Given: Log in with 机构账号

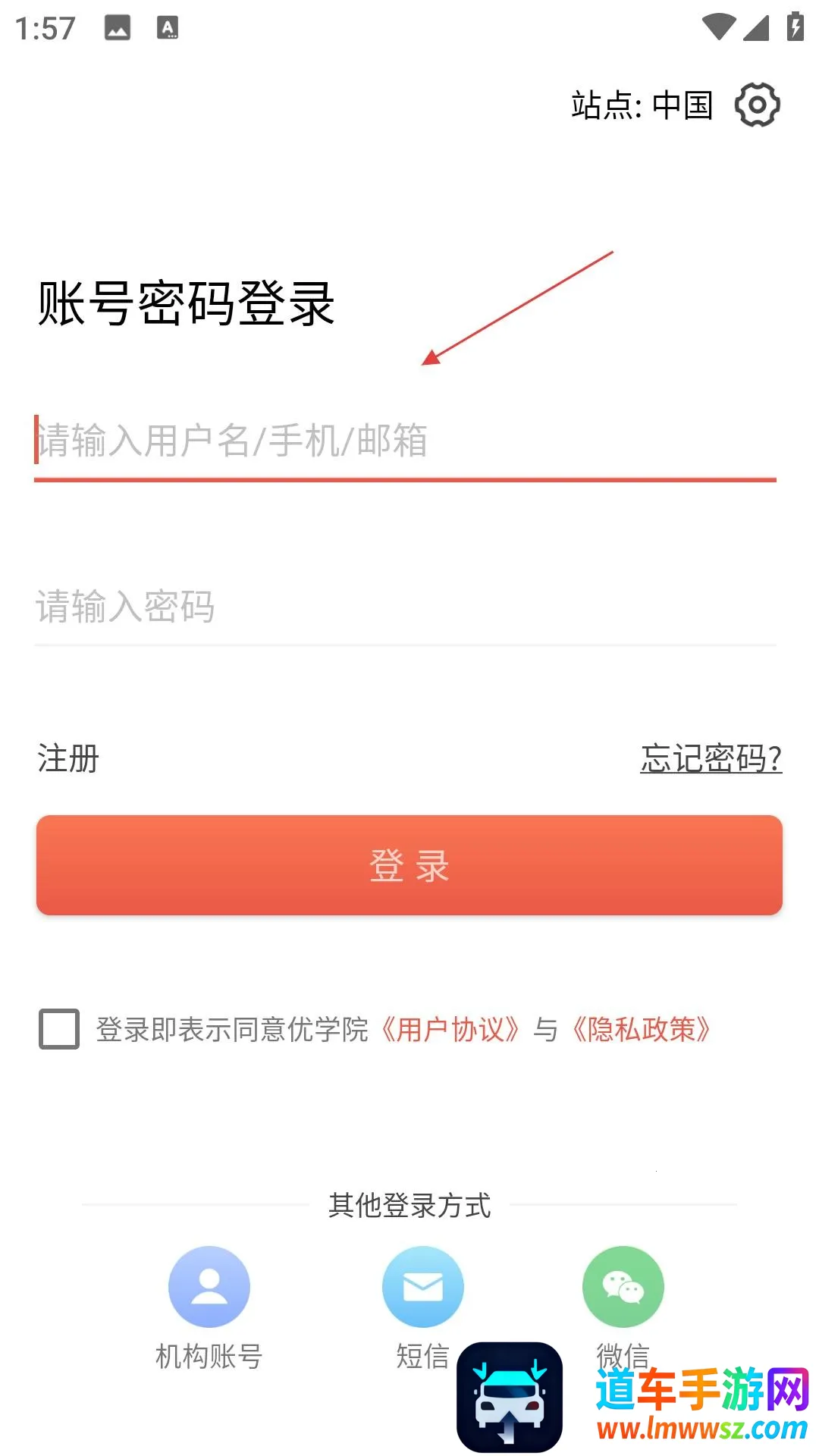Looking at the screenshot, I should point(209,1288).
